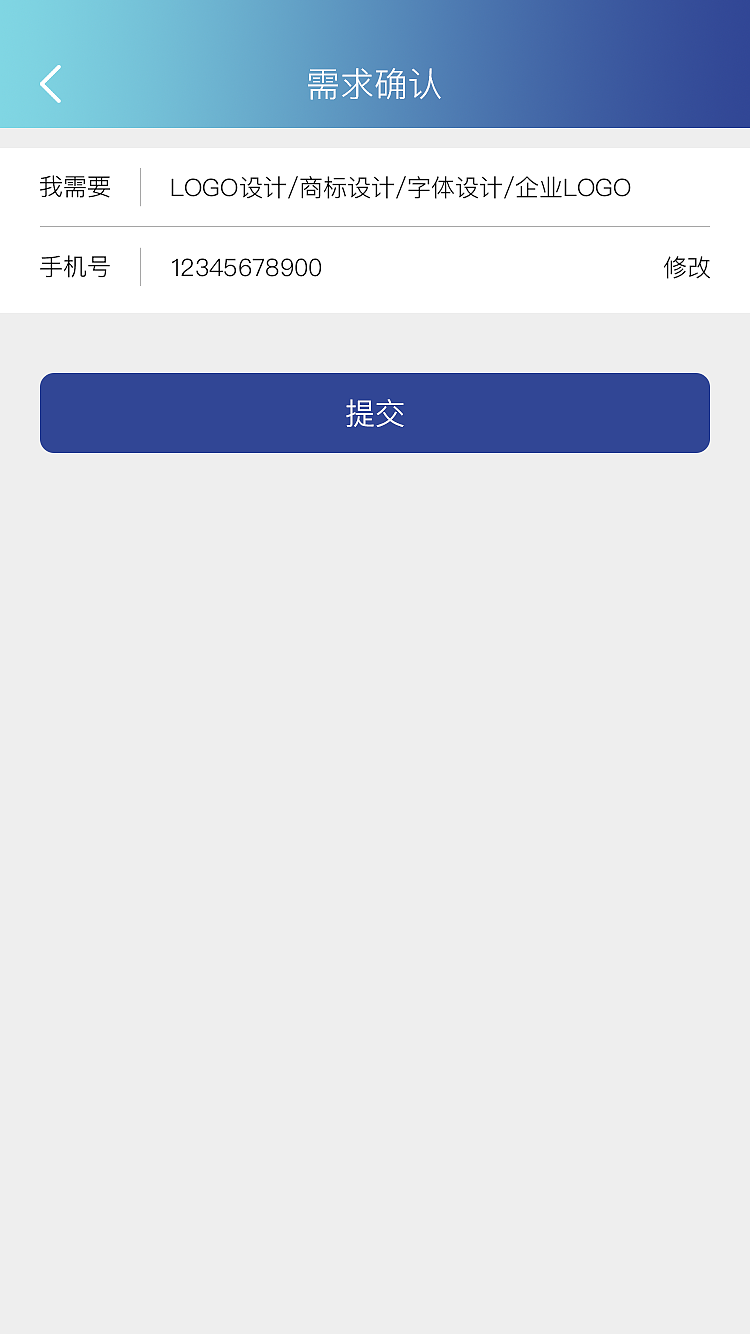Screen dimensions: 750x1334
Task: Tap the phone number 12345678900
Action: [x=246, y=267]
